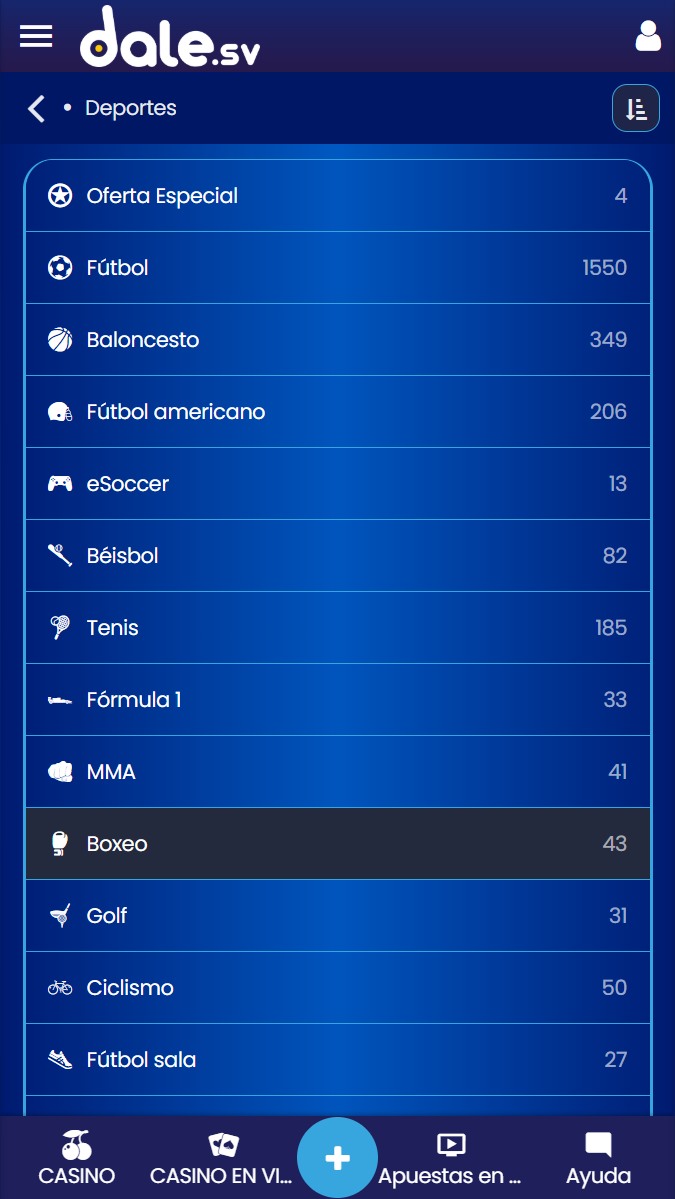
Task: View eSoccer matches
Action: (338, 484)
